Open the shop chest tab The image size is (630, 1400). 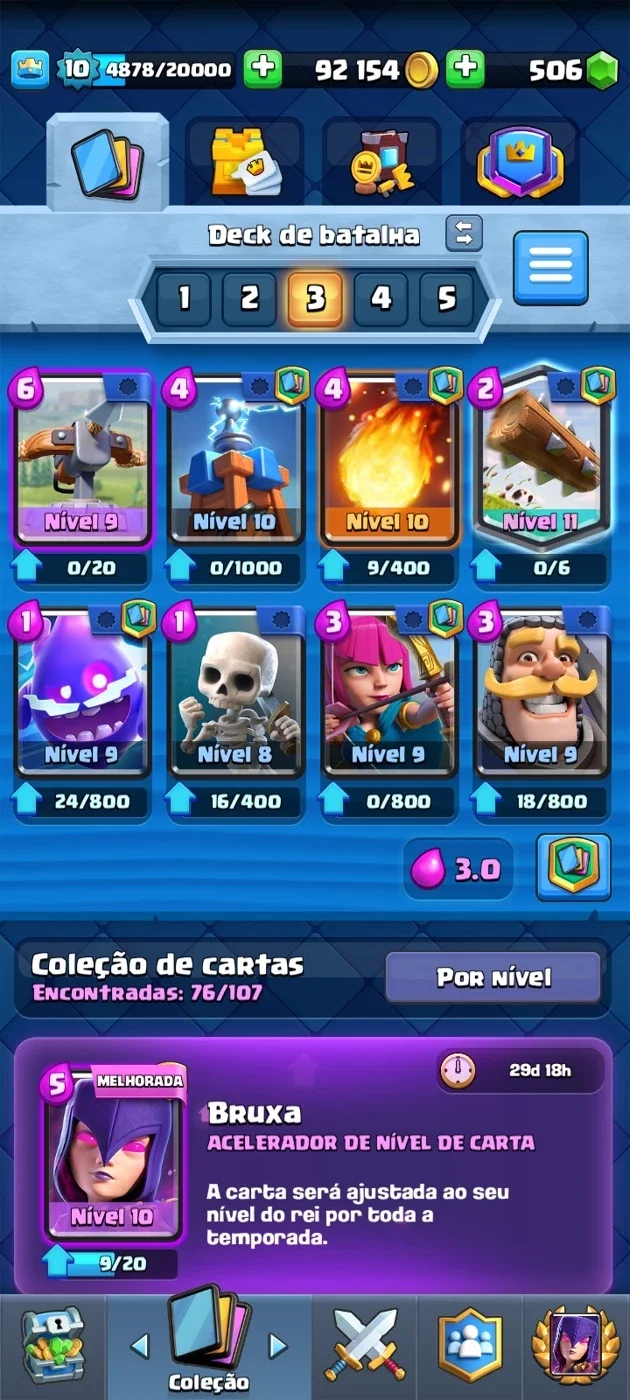[x=54, y=1346]
